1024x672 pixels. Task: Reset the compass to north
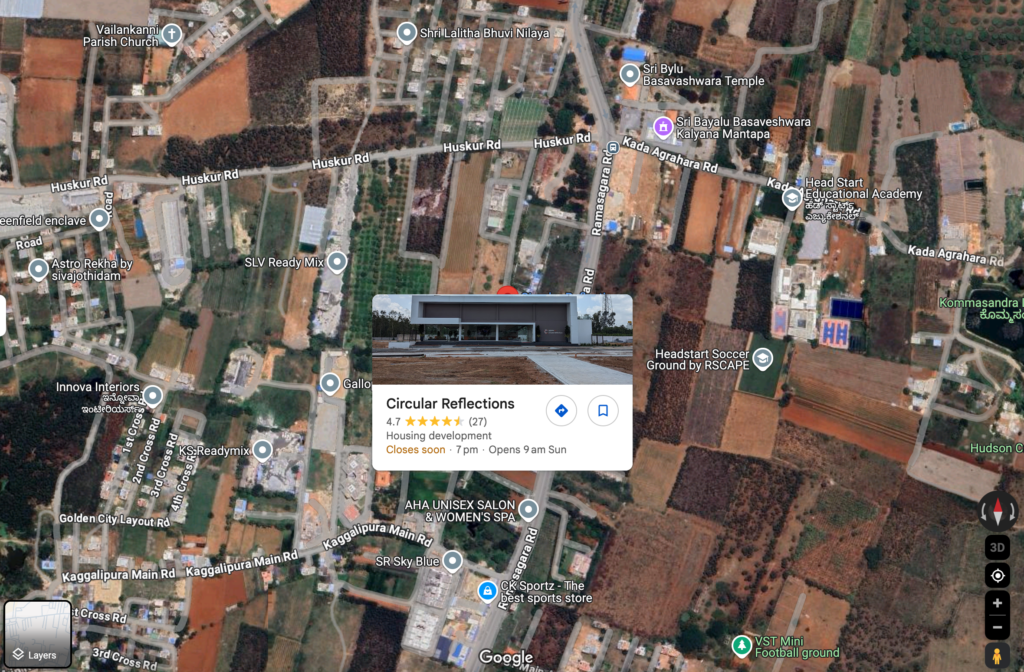tap(997, 511)
